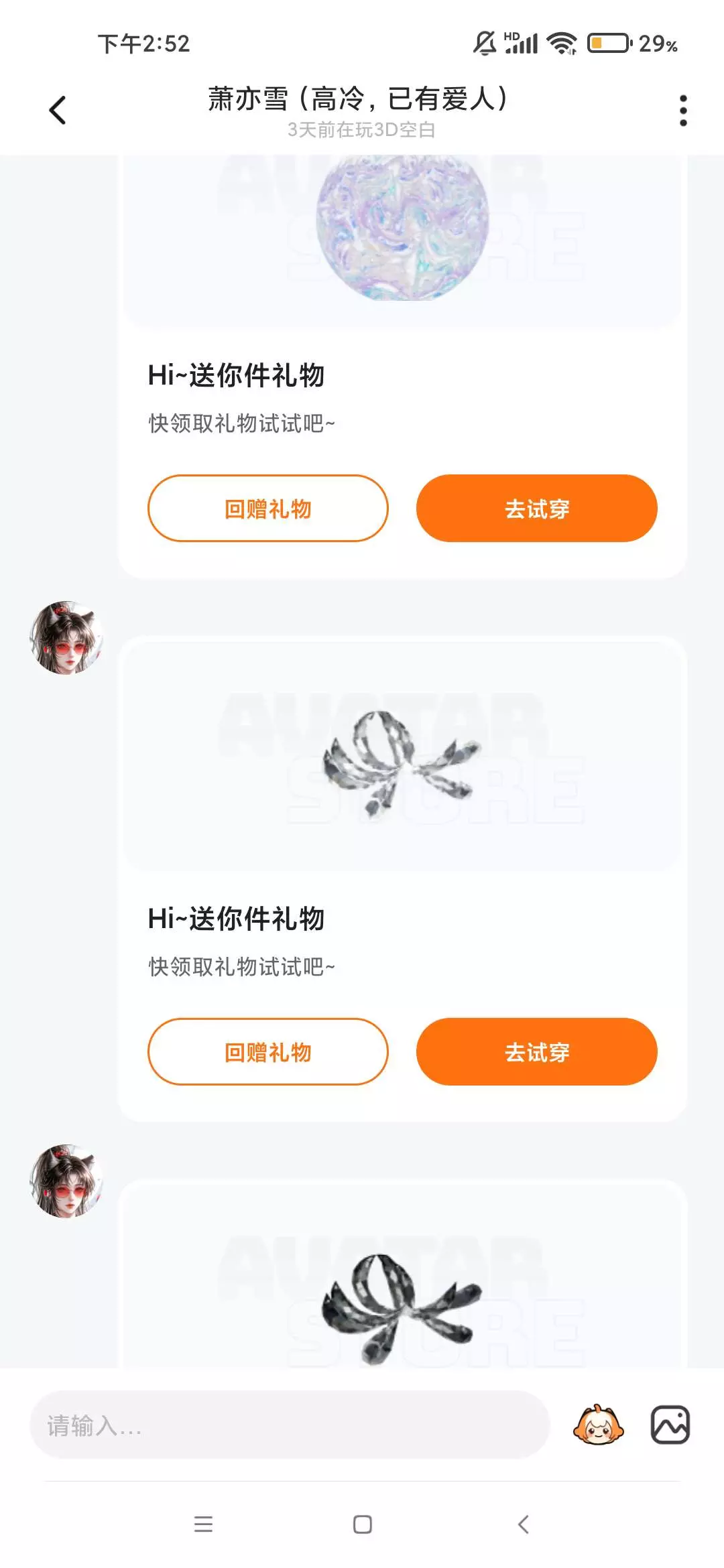The image size is (724, 1568).
Task: Go back using the top-left arrow
Action: click(58, 110)
